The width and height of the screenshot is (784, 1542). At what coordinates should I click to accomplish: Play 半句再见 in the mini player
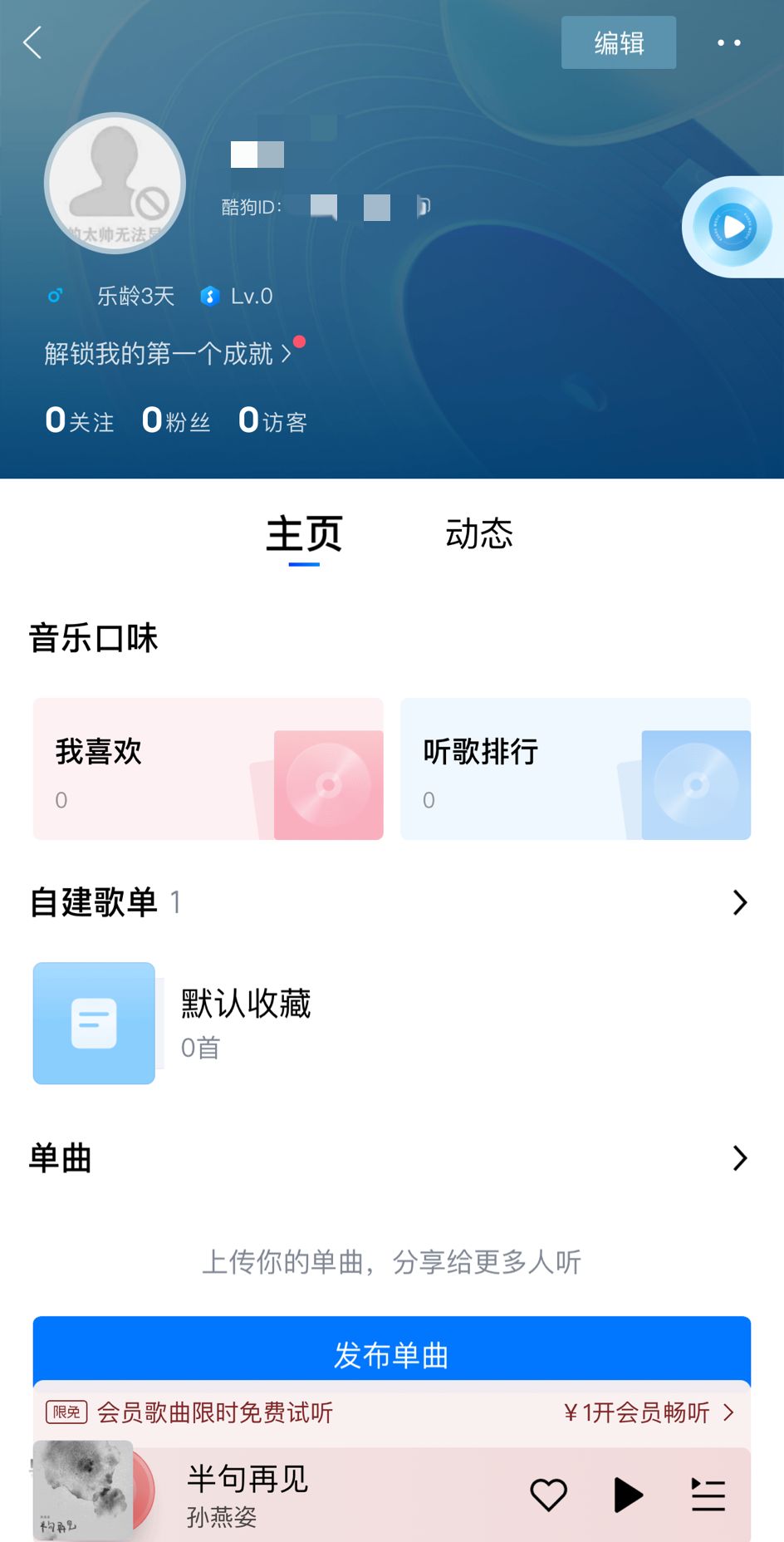coord(628,1495)
